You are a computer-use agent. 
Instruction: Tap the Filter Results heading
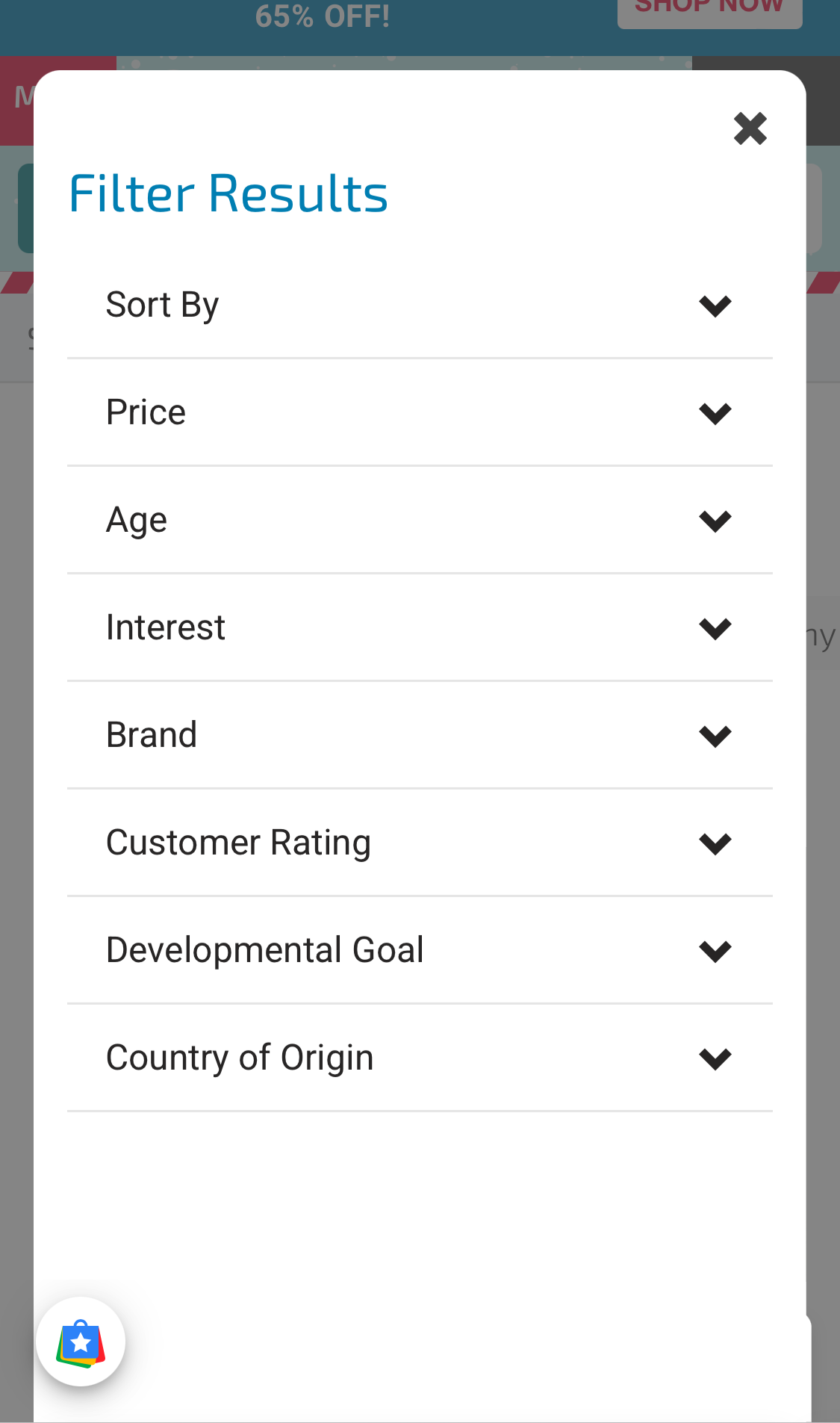click(x=228, y=193)
